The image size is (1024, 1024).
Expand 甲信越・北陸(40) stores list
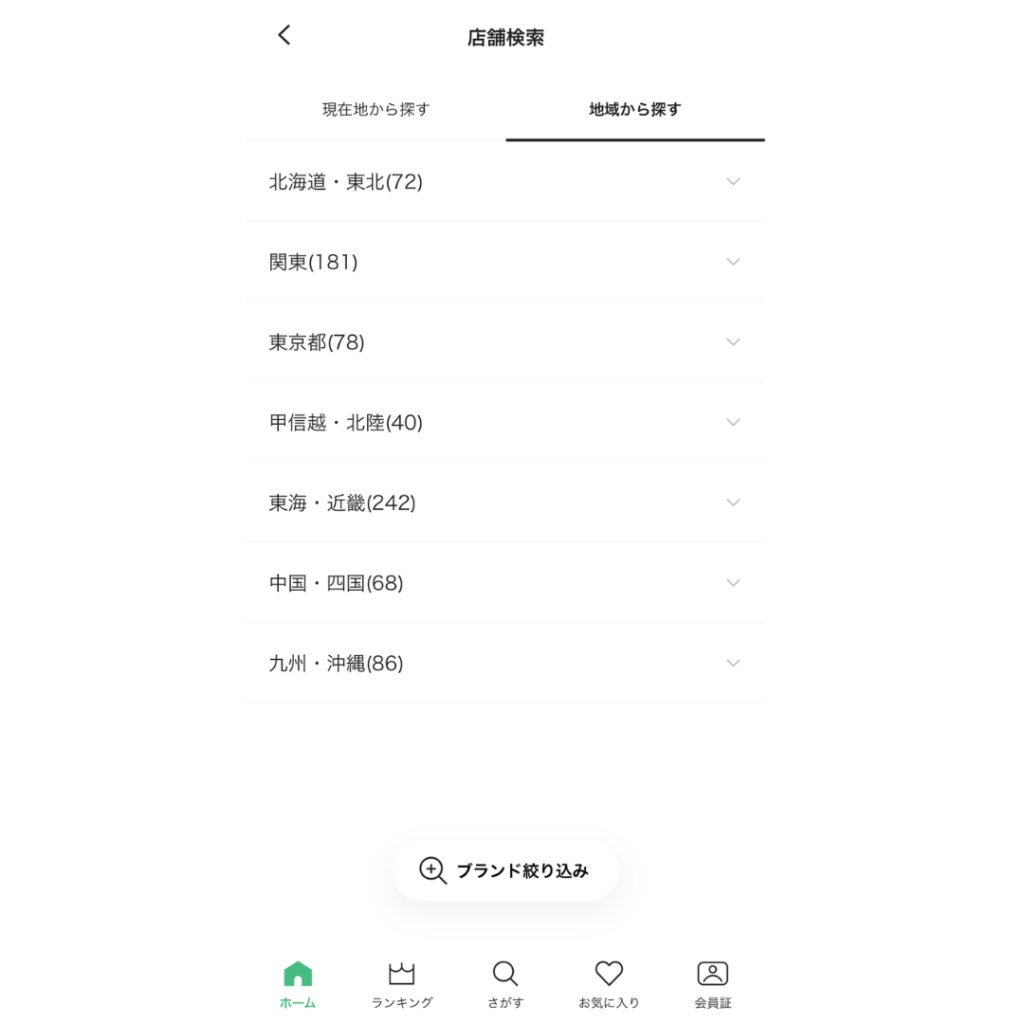pyautogui.click(x=506, y=423)
